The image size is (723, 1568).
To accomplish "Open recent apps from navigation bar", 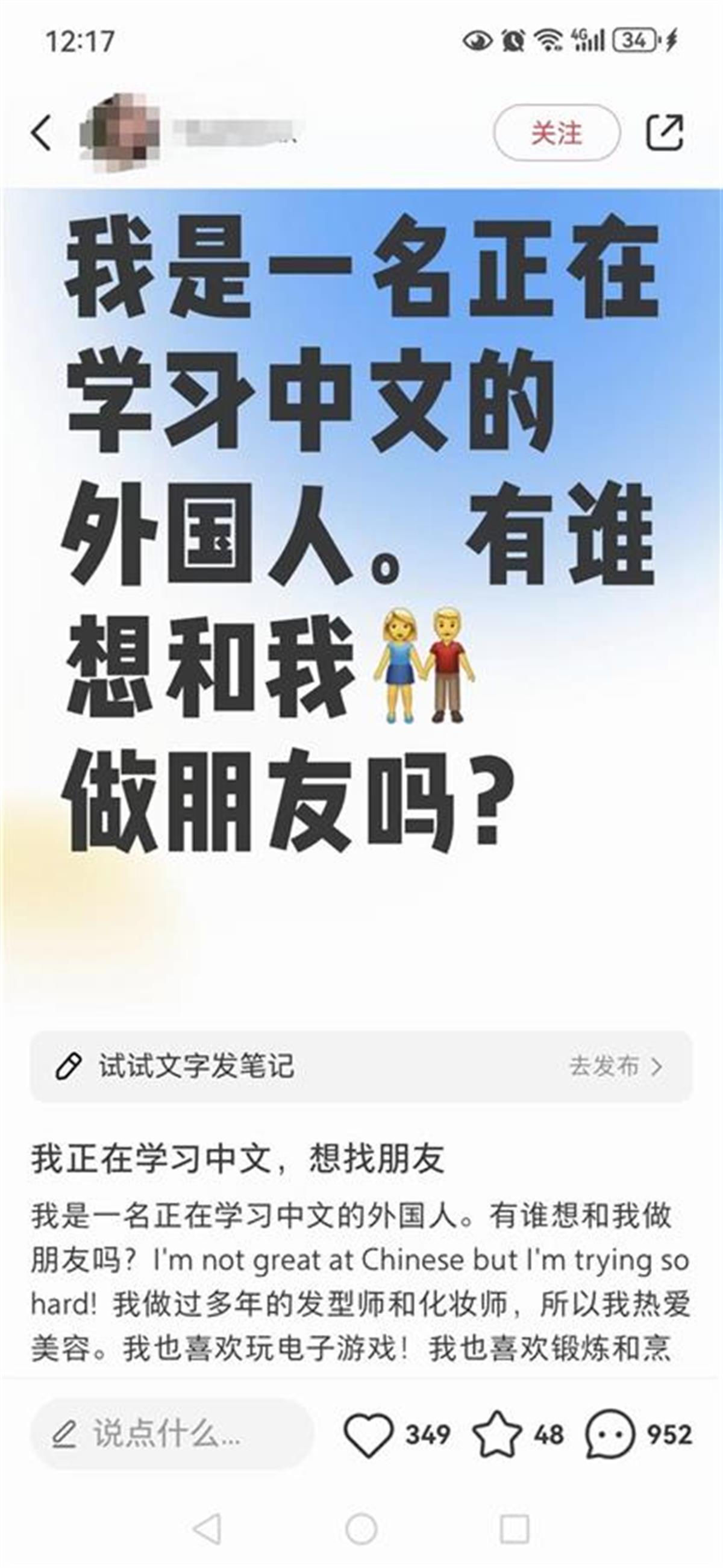I will click(515, 1528).
